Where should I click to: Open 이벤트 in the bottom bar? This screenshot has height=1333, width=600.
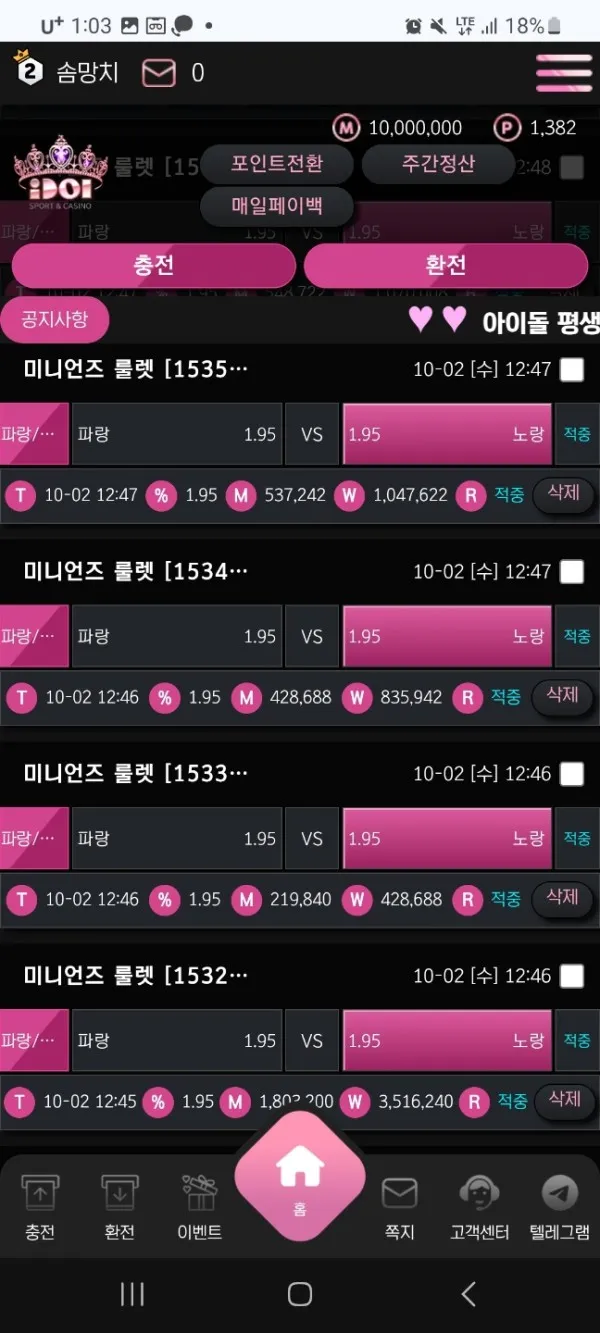(199, 1208)
